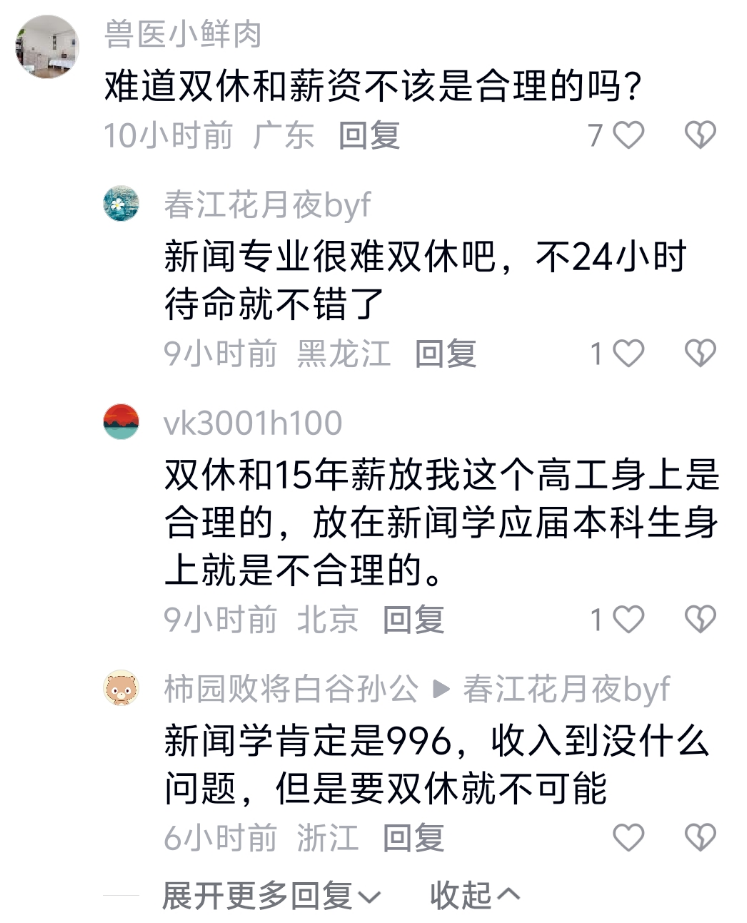Viewport: 747px width, 923px height.
Task: Open 兽医小鲜肉's profile avatar
Action: [47, 46]
